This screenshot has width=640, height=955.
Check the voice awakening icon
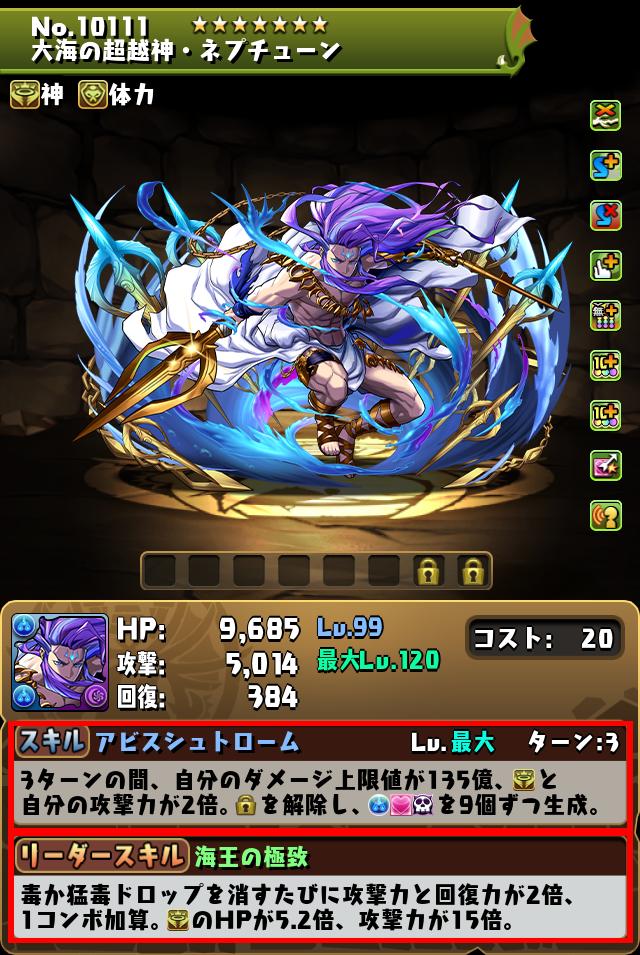[x=606, y=514]
